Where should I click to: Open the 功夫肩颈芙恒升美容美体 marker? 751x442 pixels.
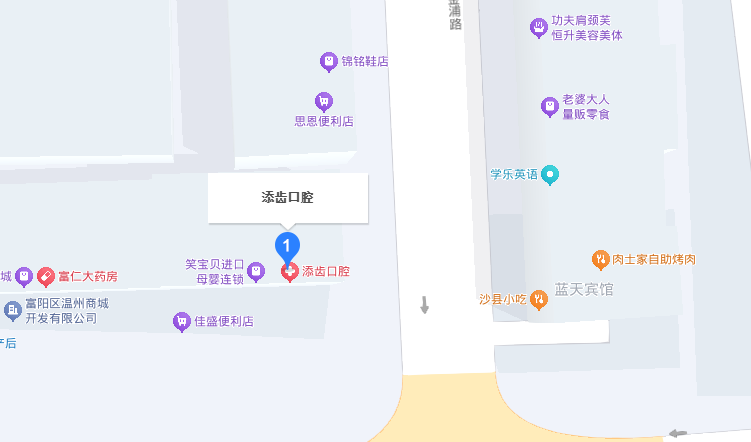[538, 28]
